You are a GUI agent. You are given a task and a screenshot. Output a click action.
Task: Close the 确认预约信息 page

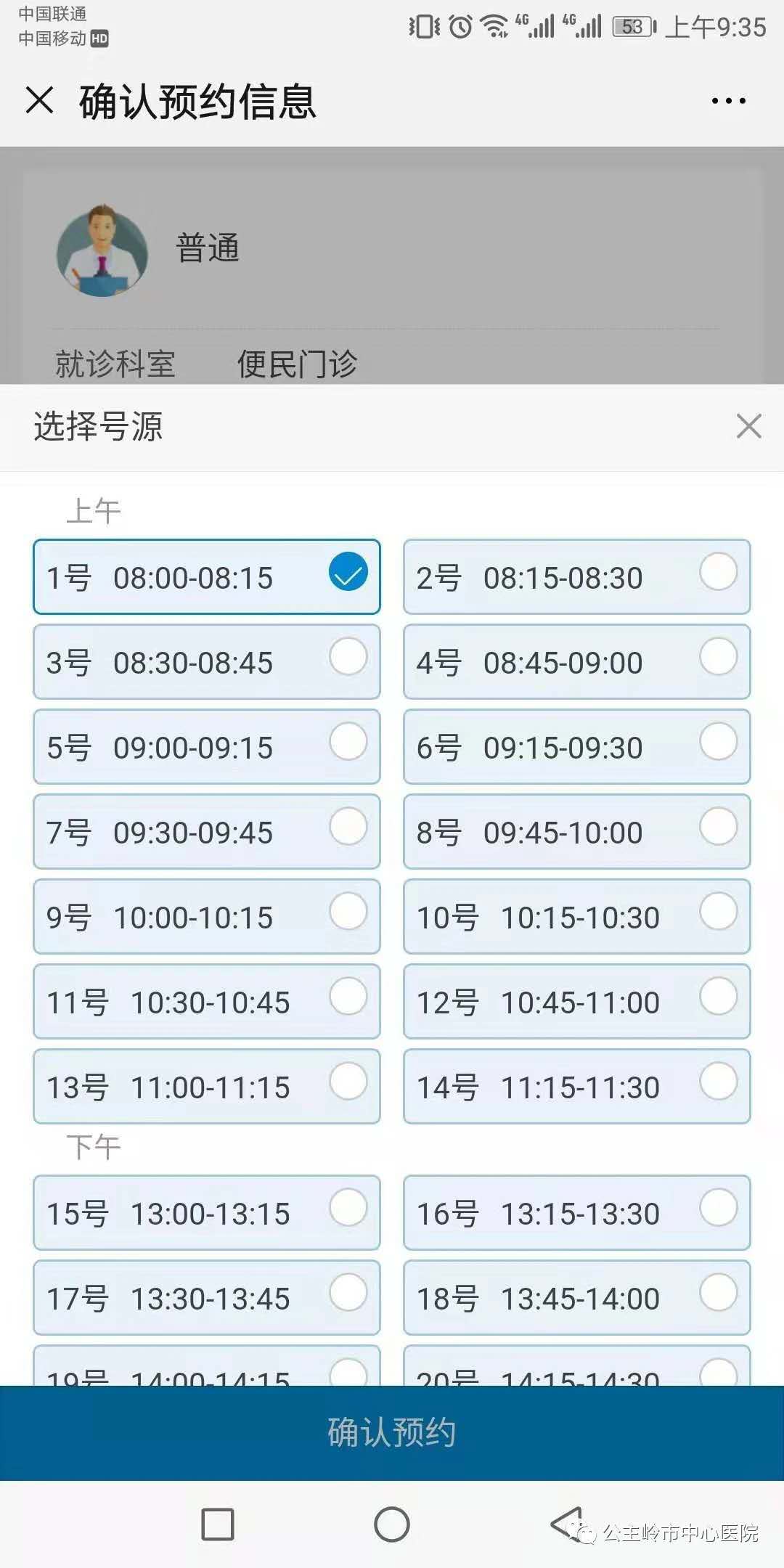coord(40,100)
